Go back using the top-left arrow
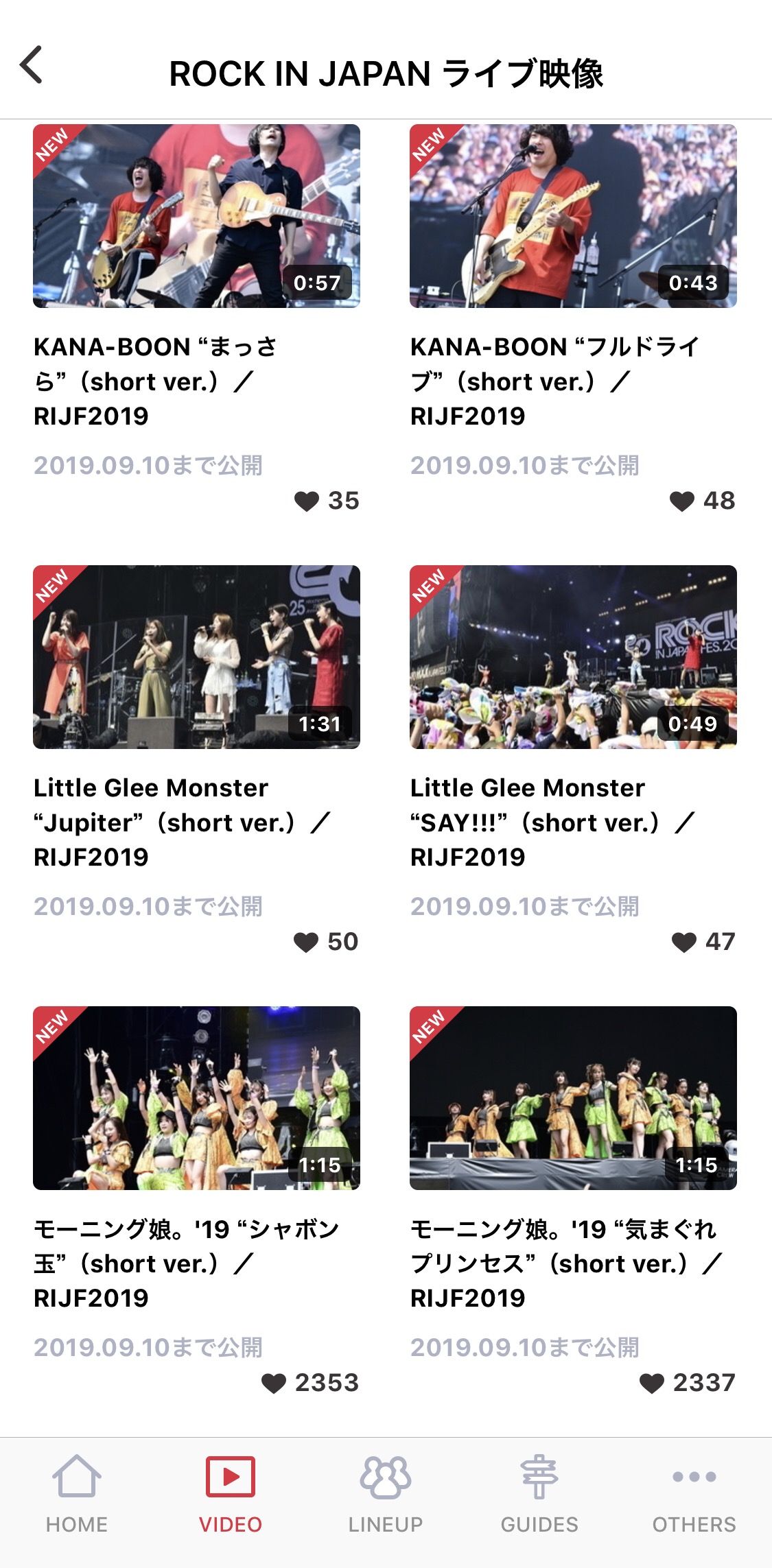Image resolution: width=772 pixels, height=1568 pixels. click(32, 65)
